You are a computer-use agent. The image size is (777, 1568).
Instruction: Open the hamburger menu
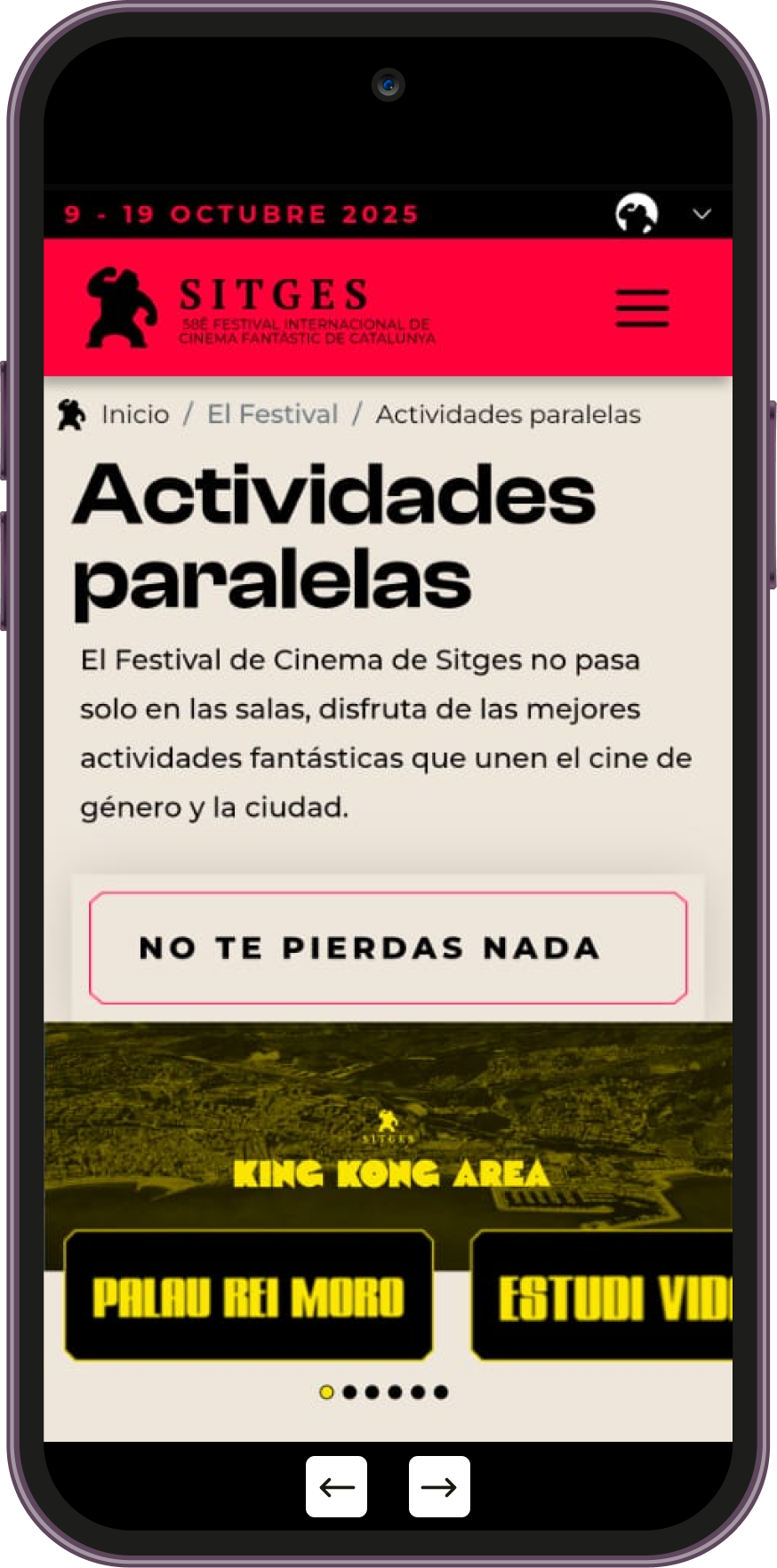[x=642, y=308]
